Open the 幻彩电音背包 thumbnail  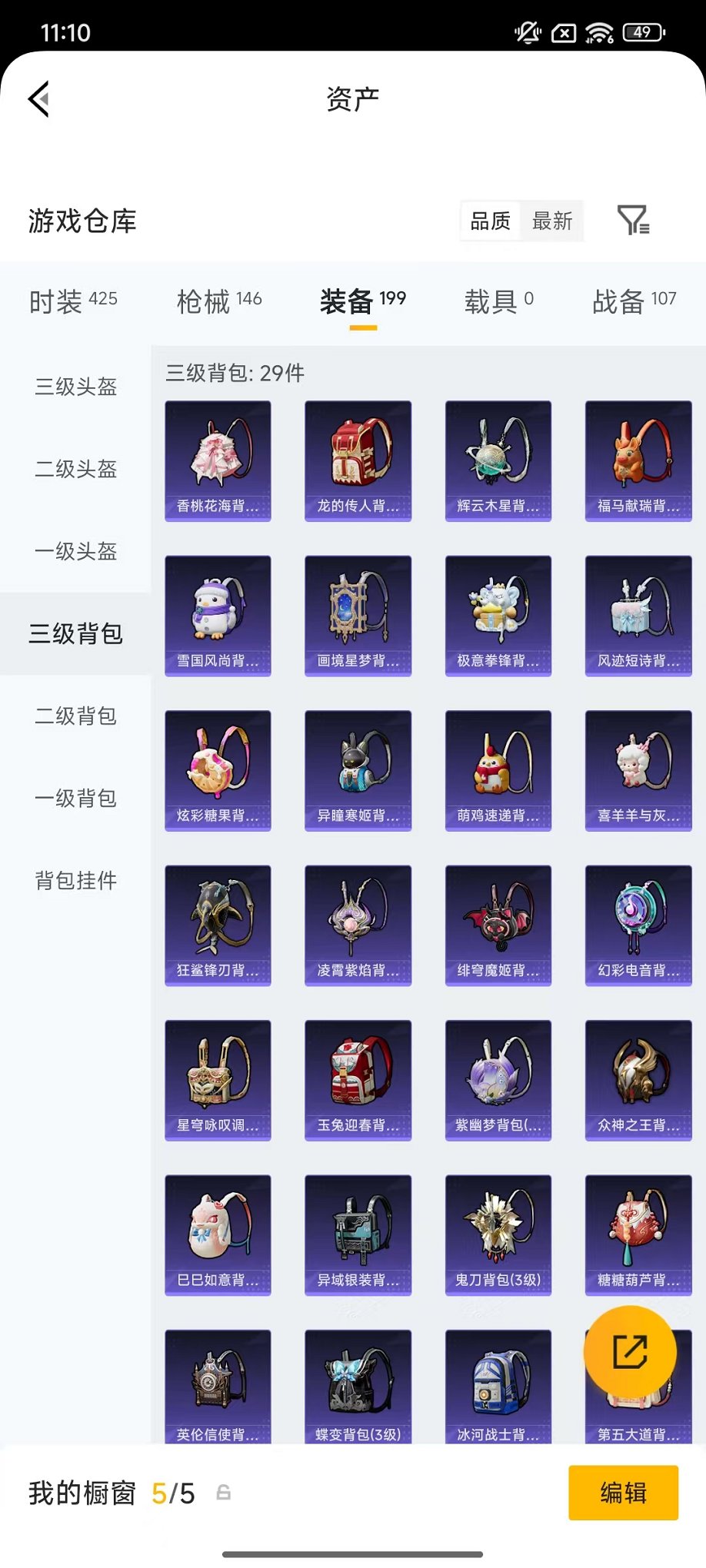point(638,925)
